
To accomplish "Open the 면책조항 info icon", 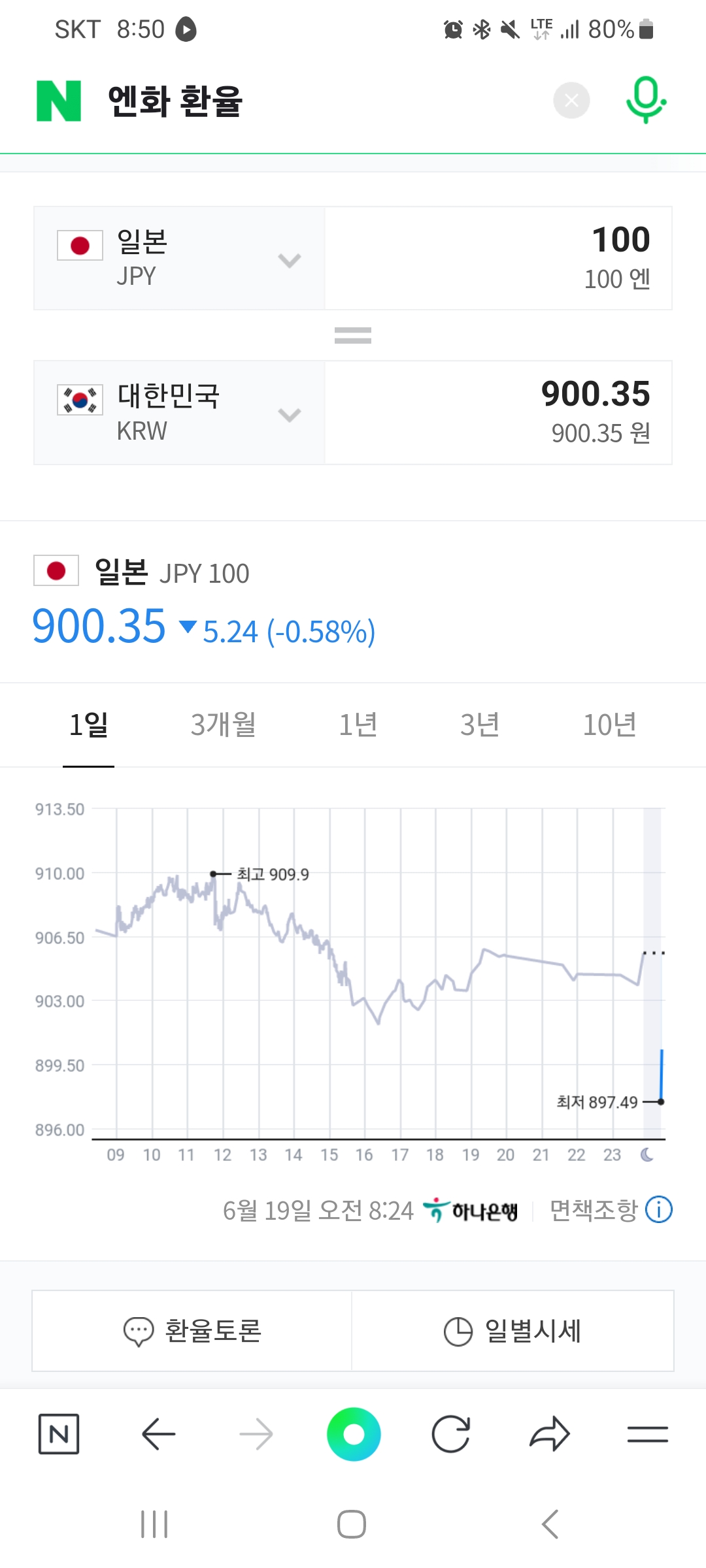I will 658,1209.
